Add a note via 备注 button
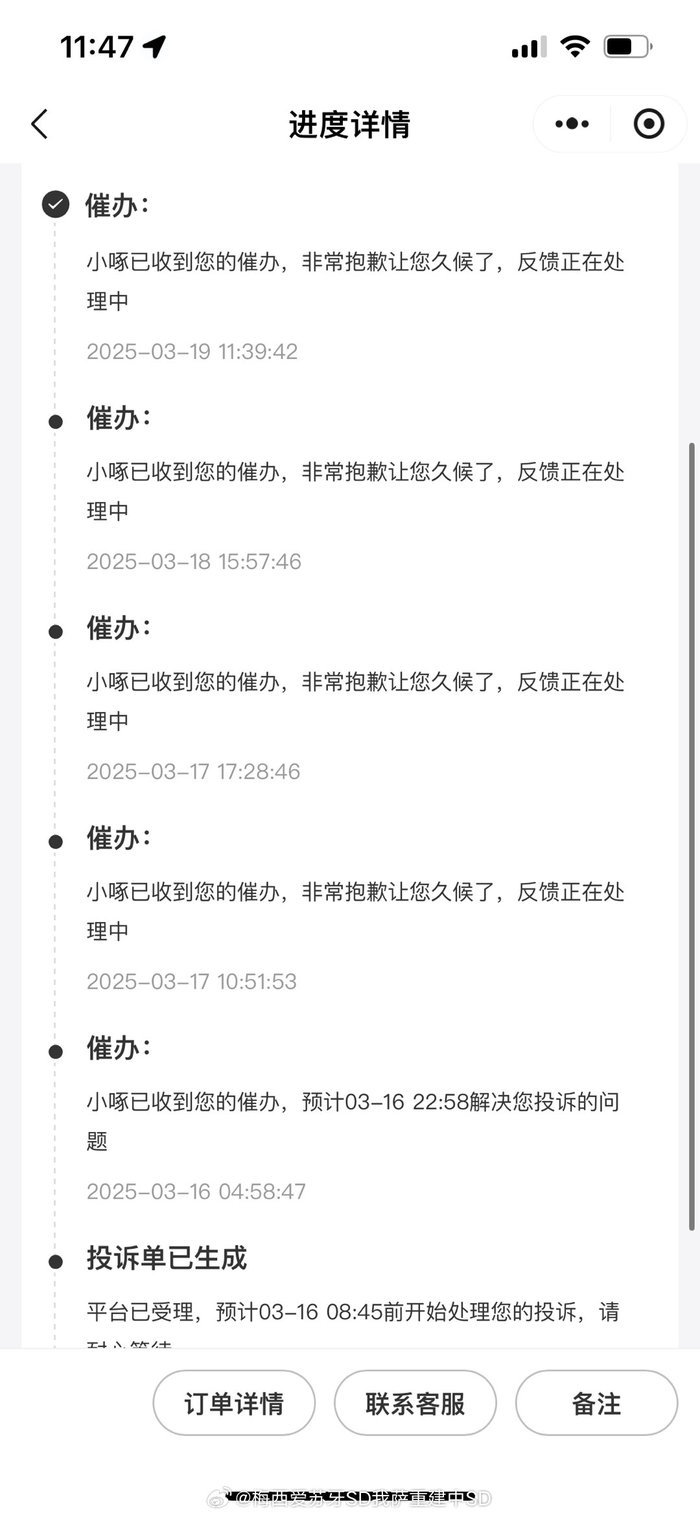The height and width of the screenshot is (1515, 700). [x=596, y=1403]
